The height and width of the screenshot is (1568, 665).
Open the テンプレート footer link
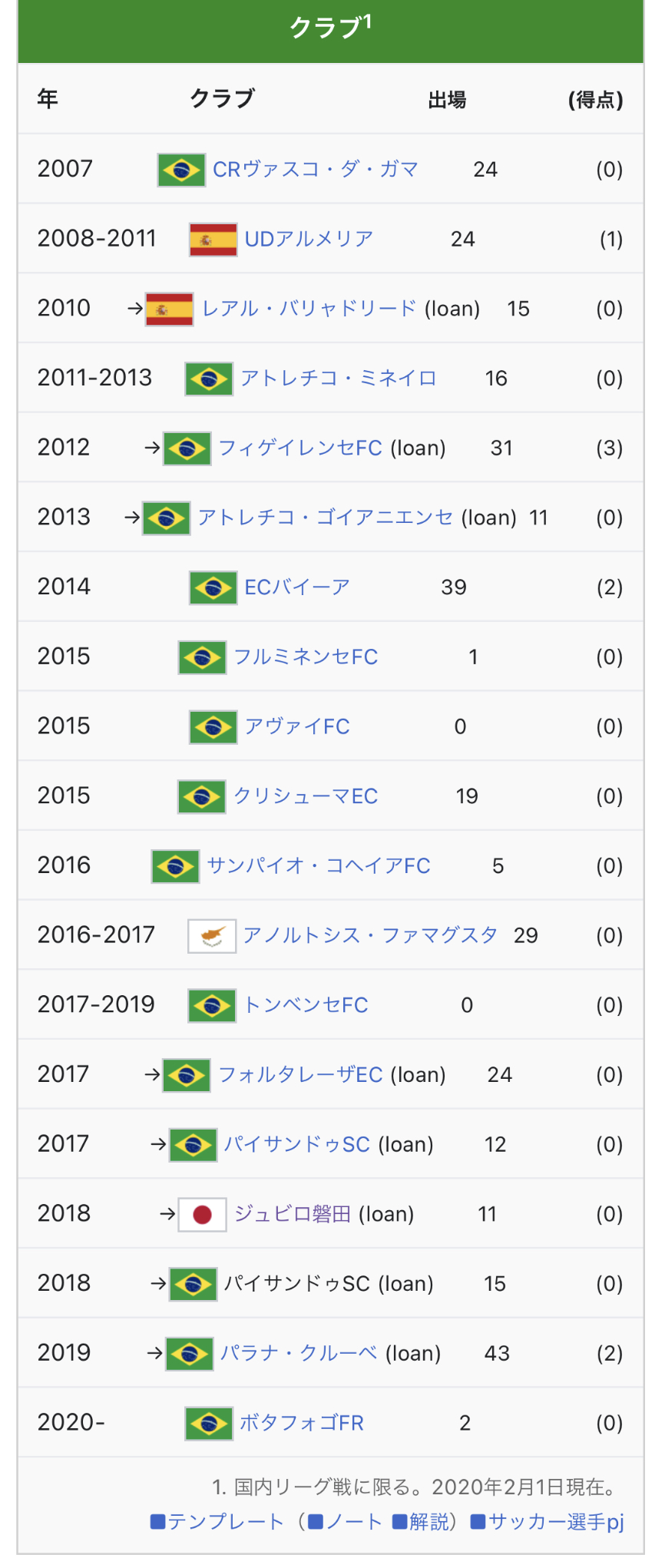point(226,1522)
